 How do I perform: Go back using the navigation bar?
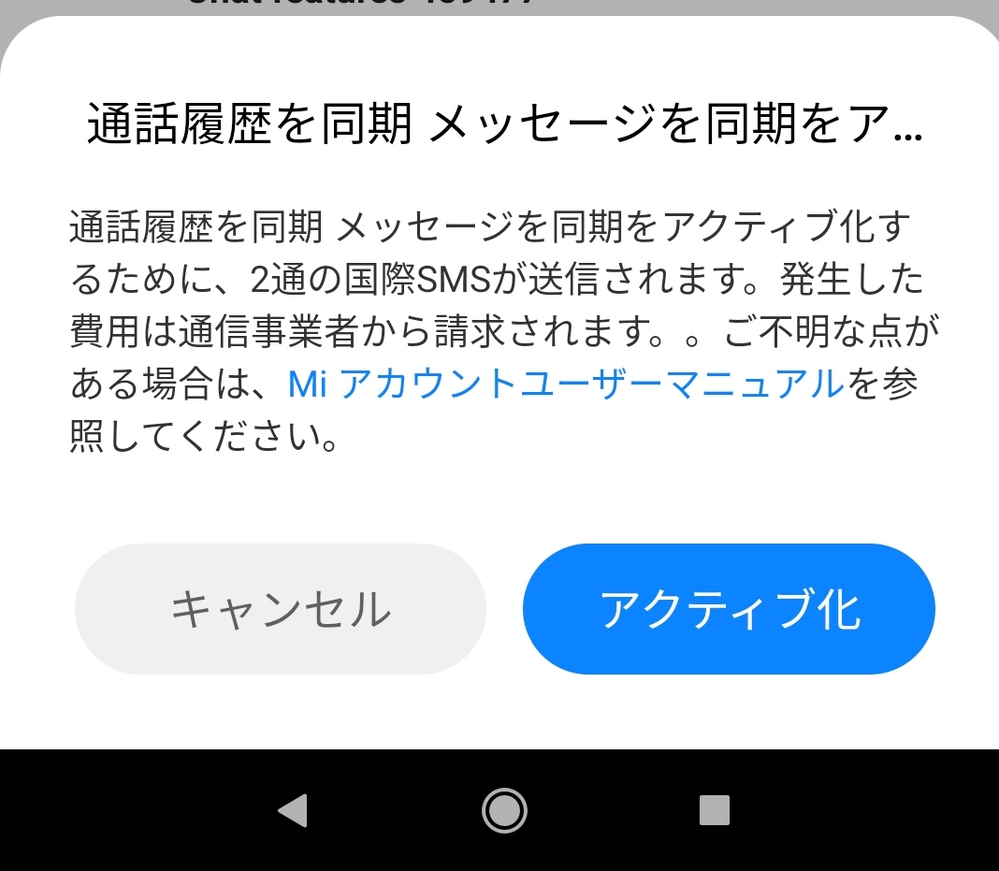click(x=293, y=811)
